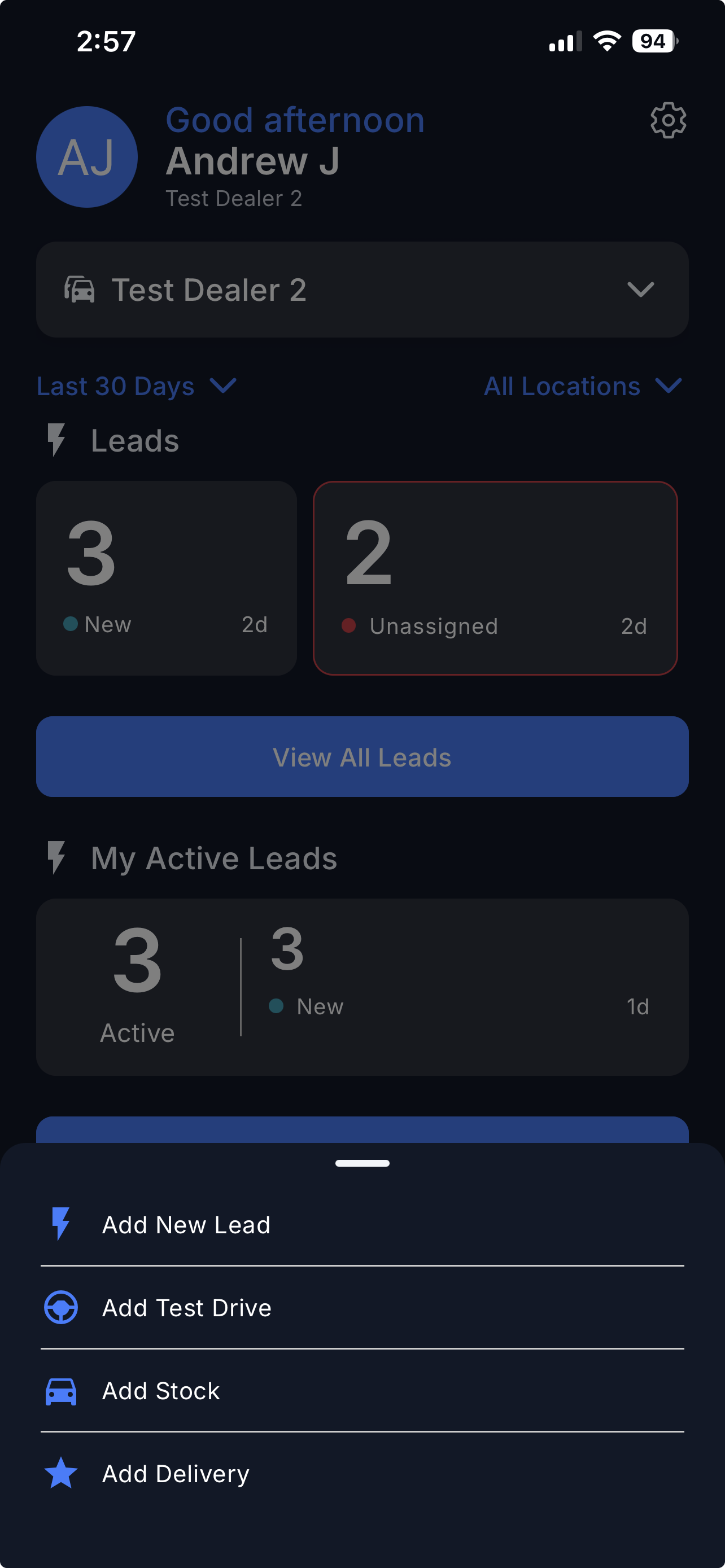Choose Add Test Drive option

(186, 1307)
